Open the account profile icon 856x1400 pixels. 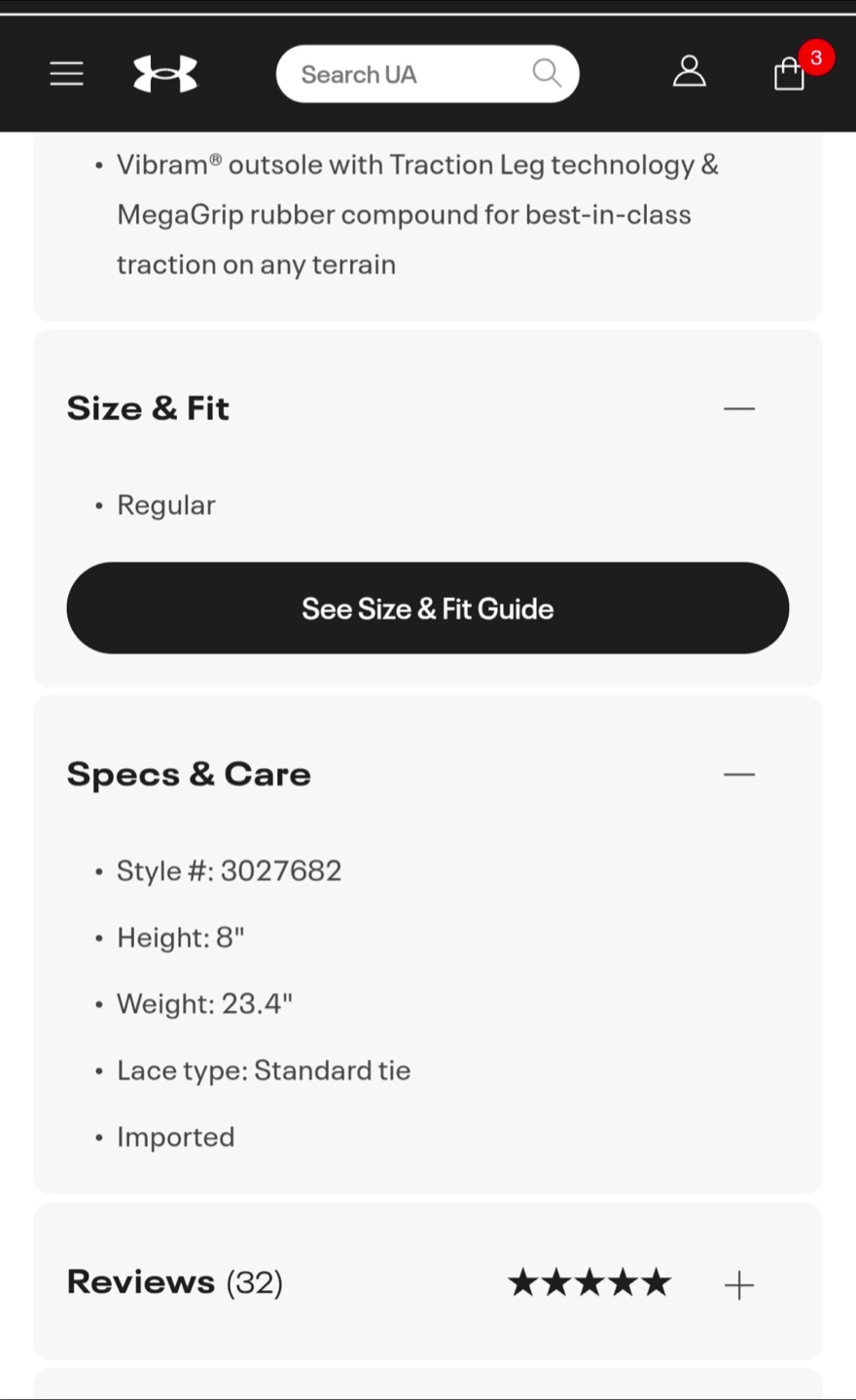coord(689,72)
